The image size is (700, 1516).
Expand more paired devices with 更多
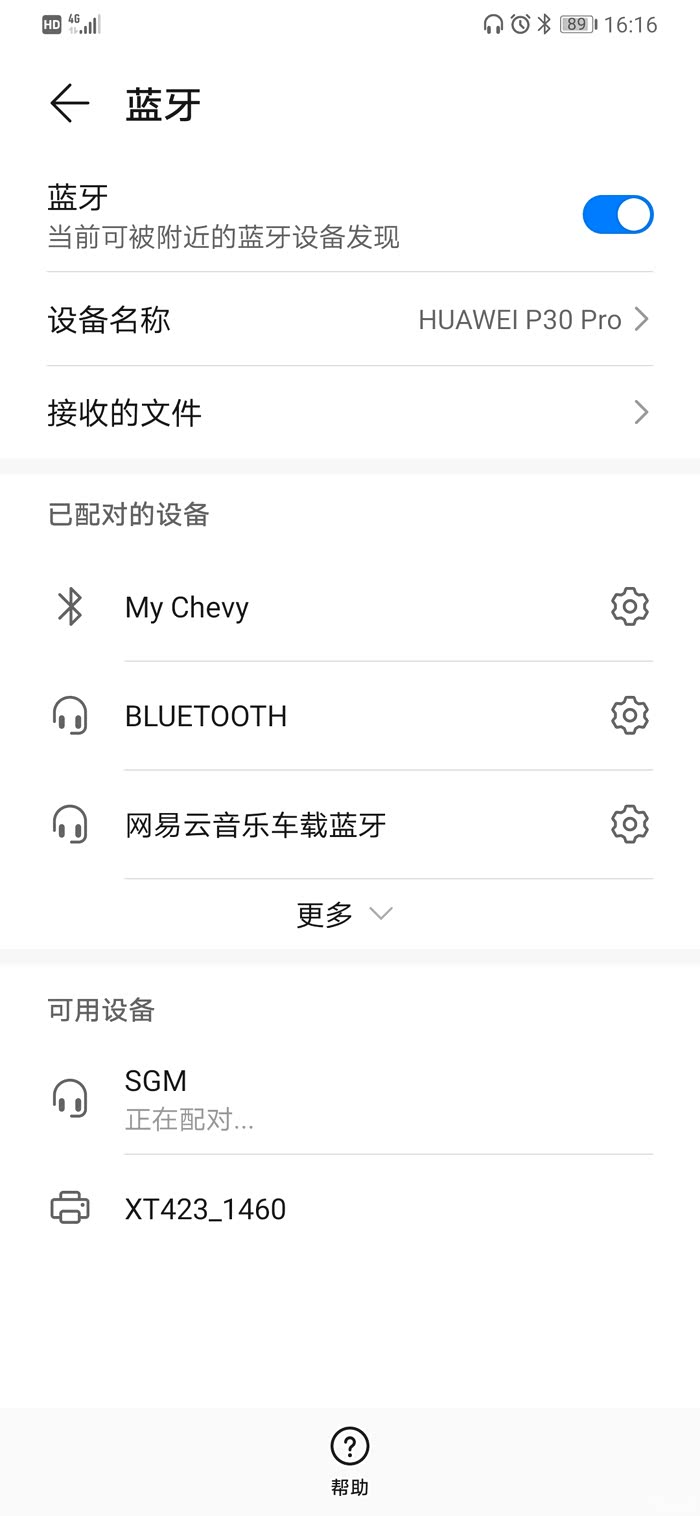click(344, 914)
